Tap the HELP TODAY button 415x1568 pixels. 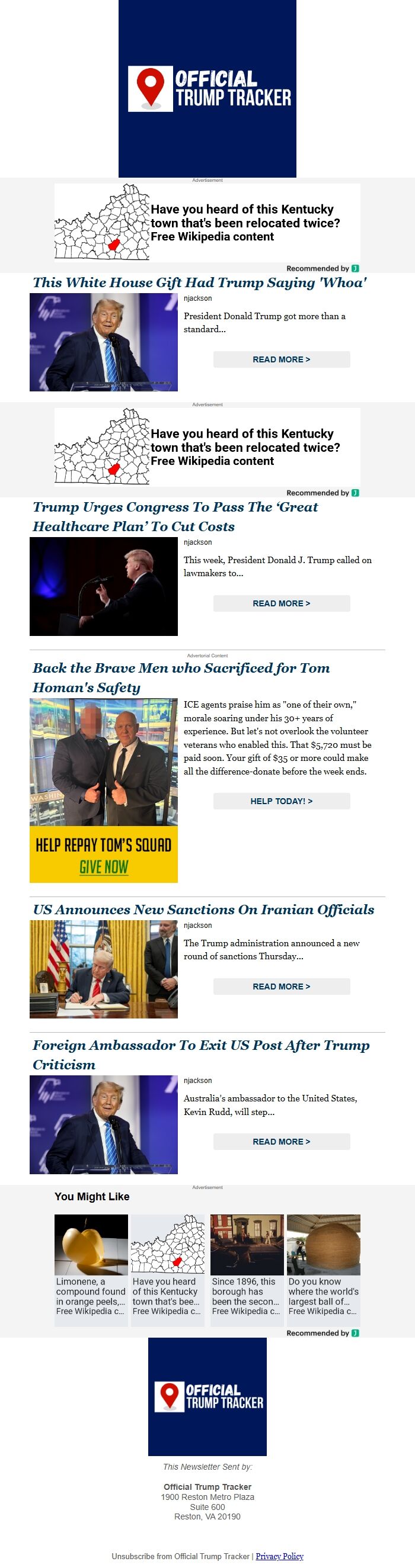click(281, 801)
